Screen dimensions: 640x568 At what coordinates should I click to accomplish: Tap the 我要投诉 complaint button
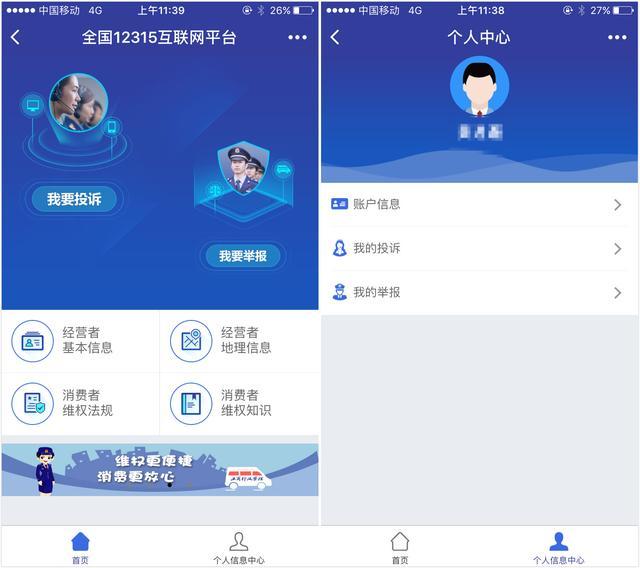click(x=74, y=199)
